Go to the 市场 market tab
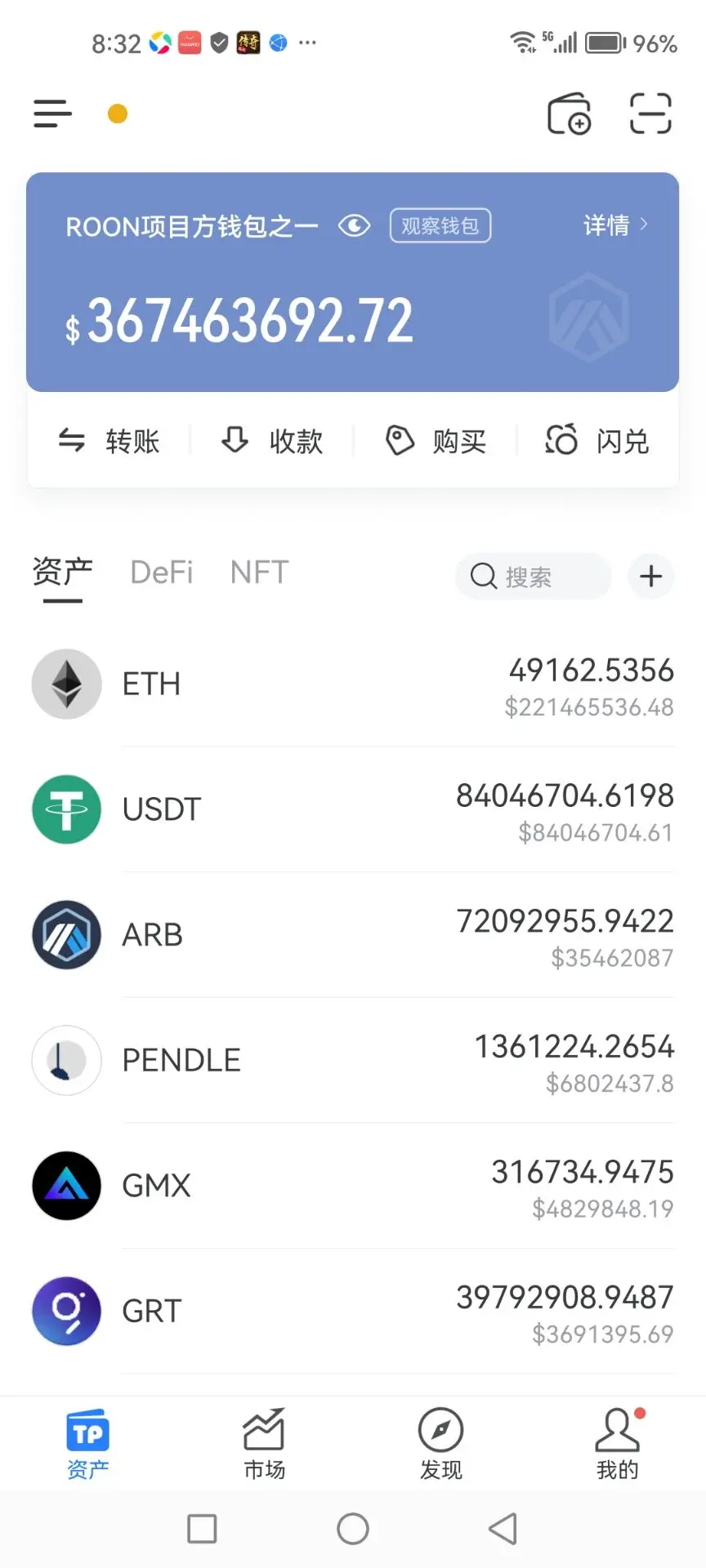The image size is (706, 1568). [265, 1444]
